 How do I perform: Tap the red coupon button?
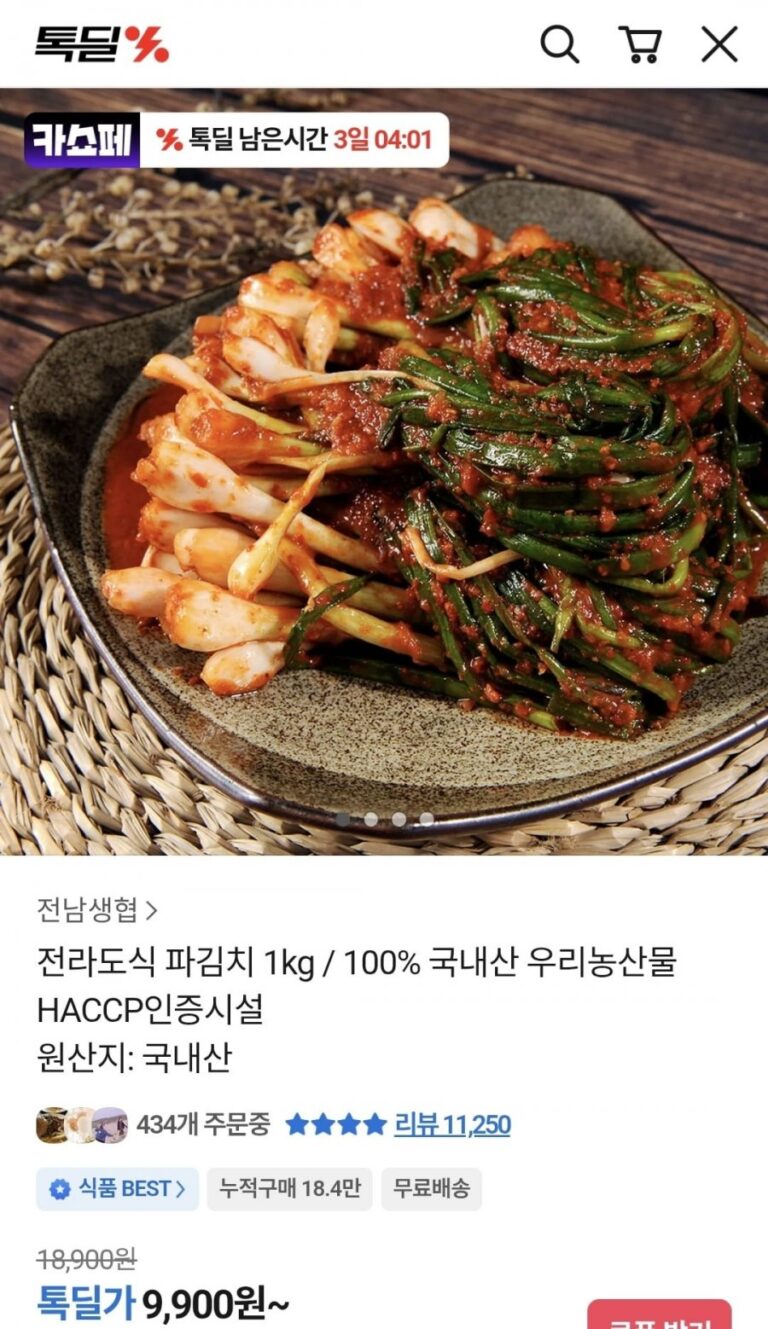coord(659,1315)
